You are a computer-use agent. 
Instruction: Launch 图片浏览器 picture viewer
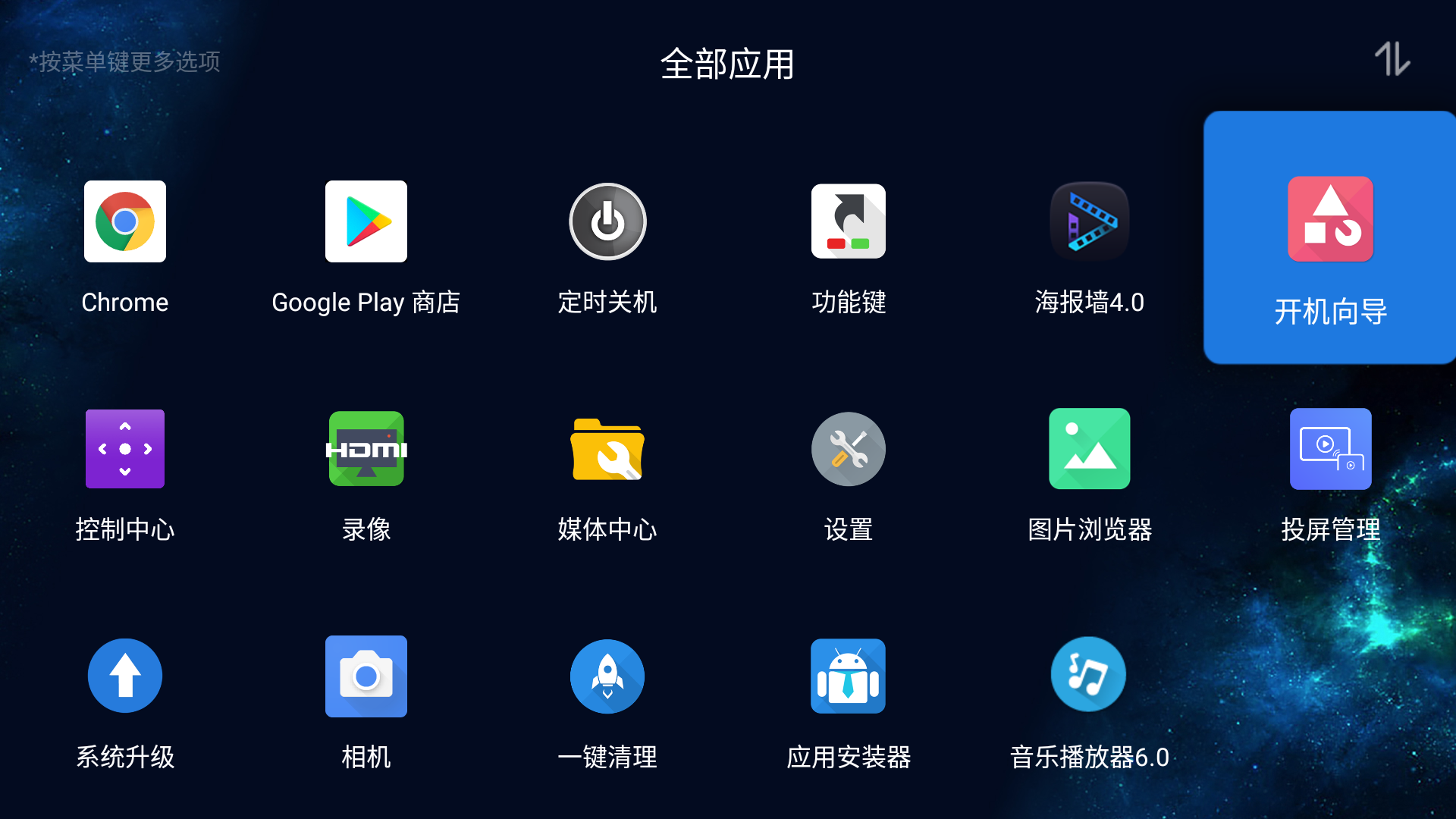(1090, 449)
